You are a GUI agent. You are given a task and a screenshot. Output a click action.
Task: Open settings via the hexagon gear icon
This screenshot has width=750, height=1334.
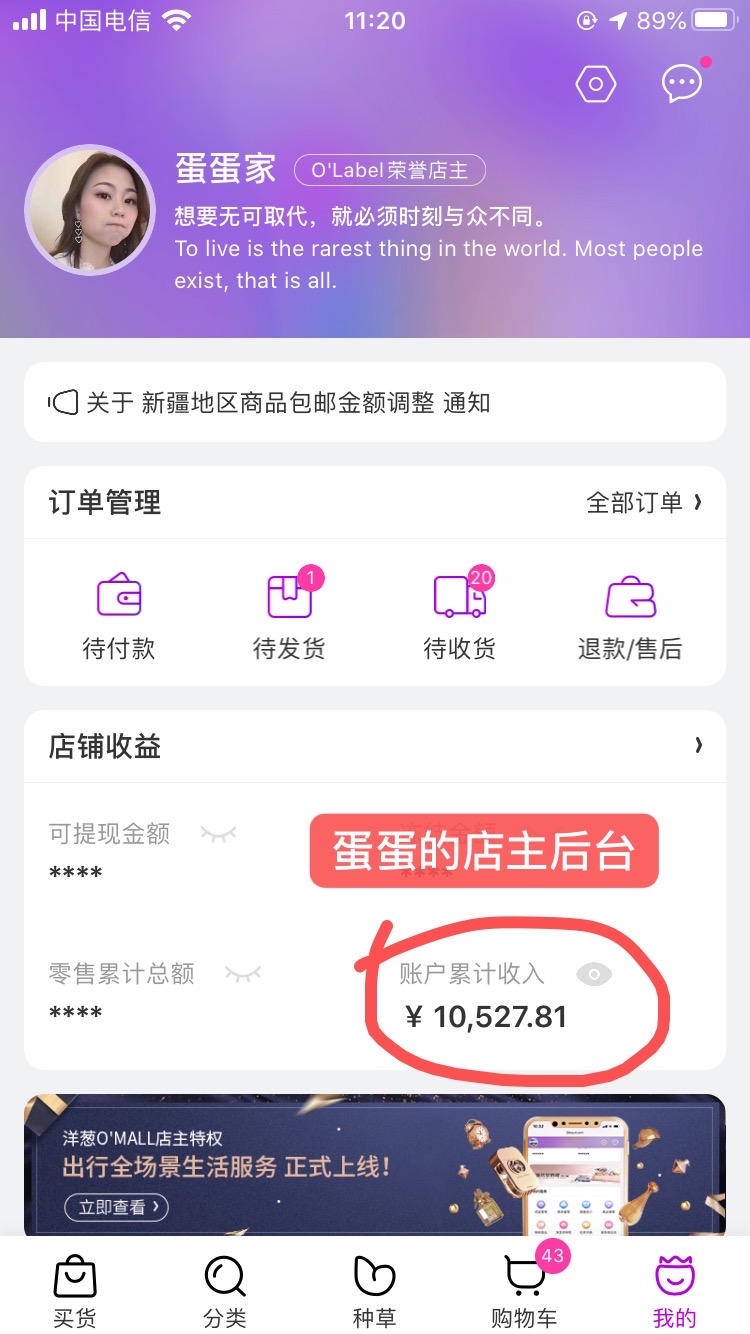coord(595,83)
